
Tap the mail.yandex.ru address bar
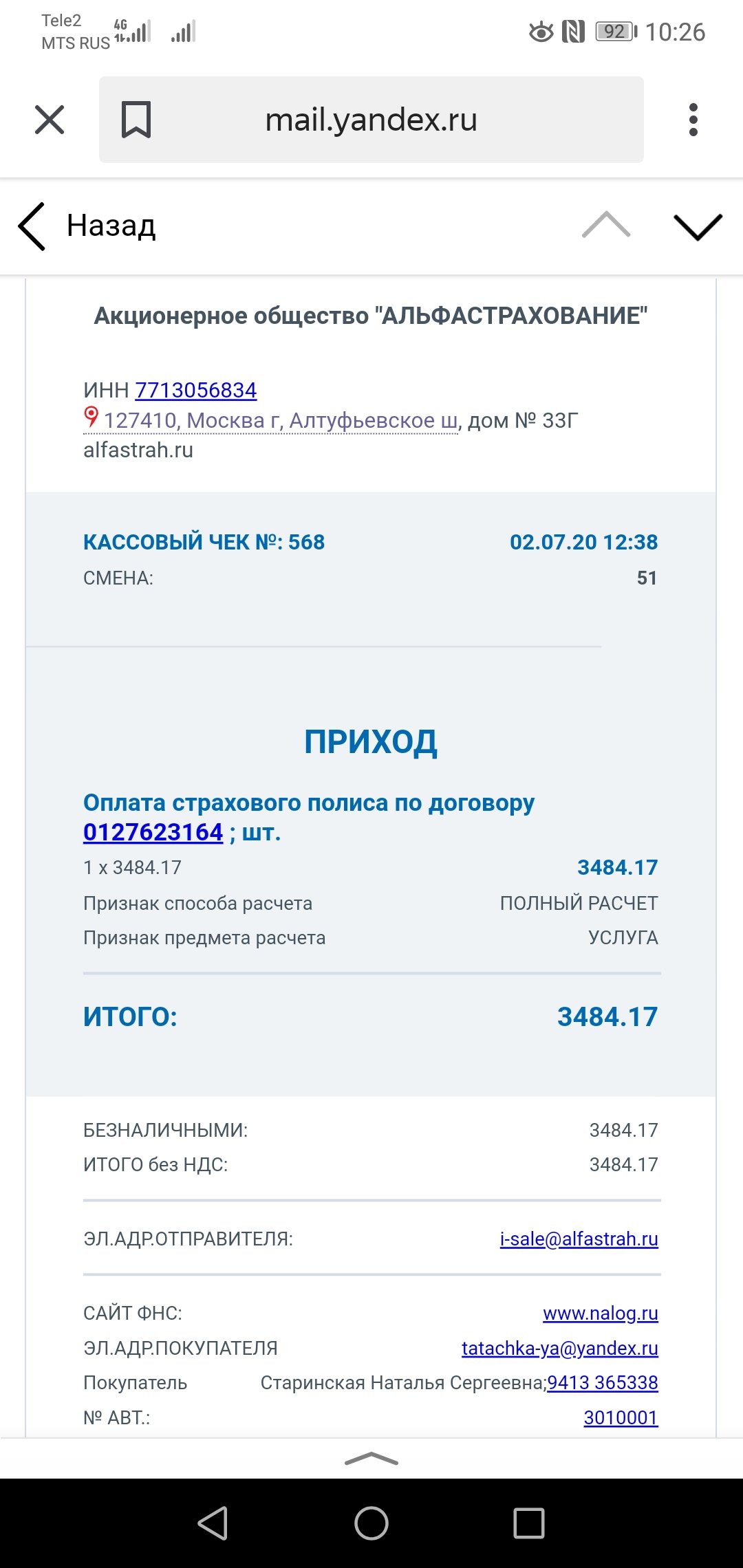[x=371, y=120]
